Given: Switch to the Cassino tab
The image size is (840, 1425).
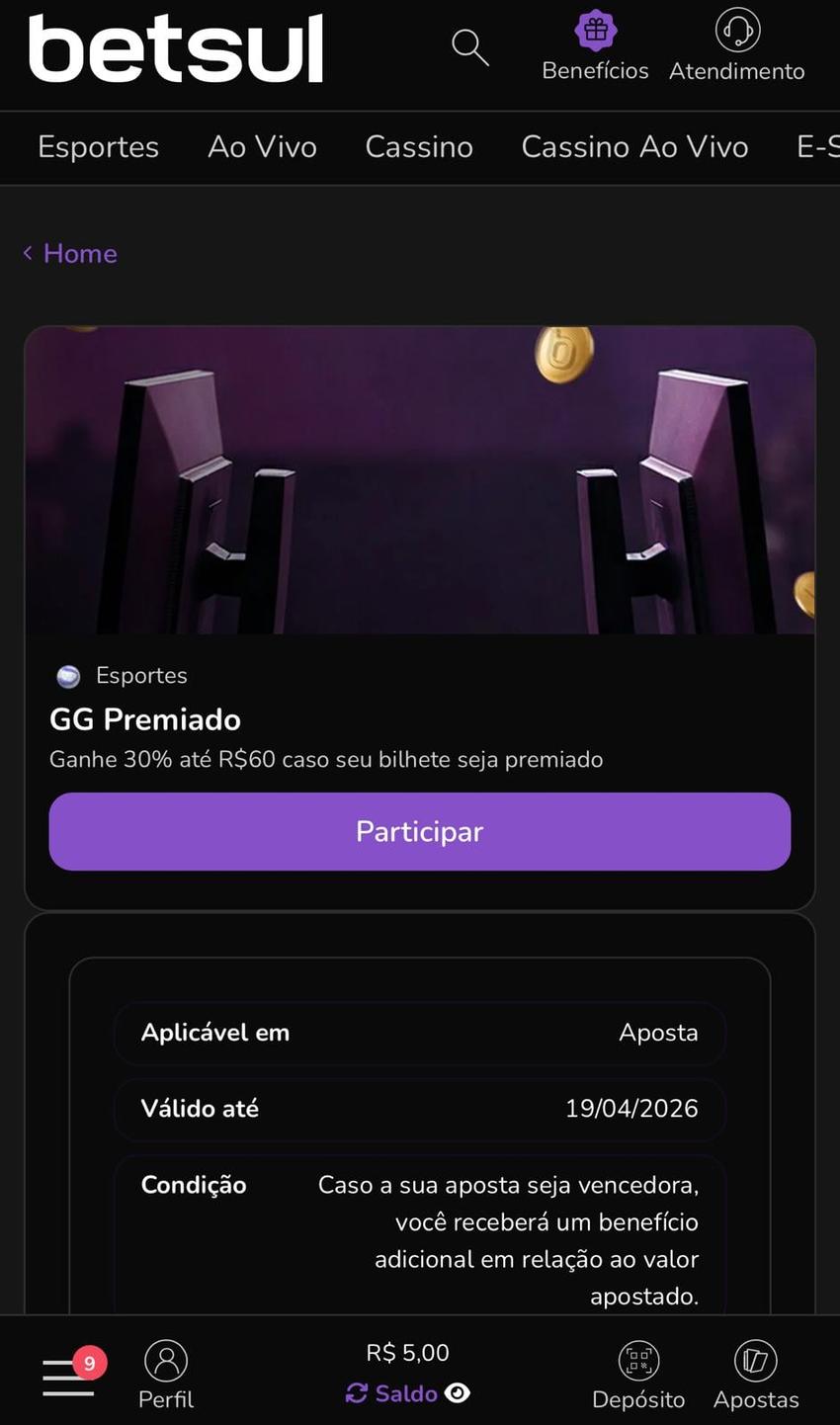Looking at the screenshot, I should pos(419,145).
